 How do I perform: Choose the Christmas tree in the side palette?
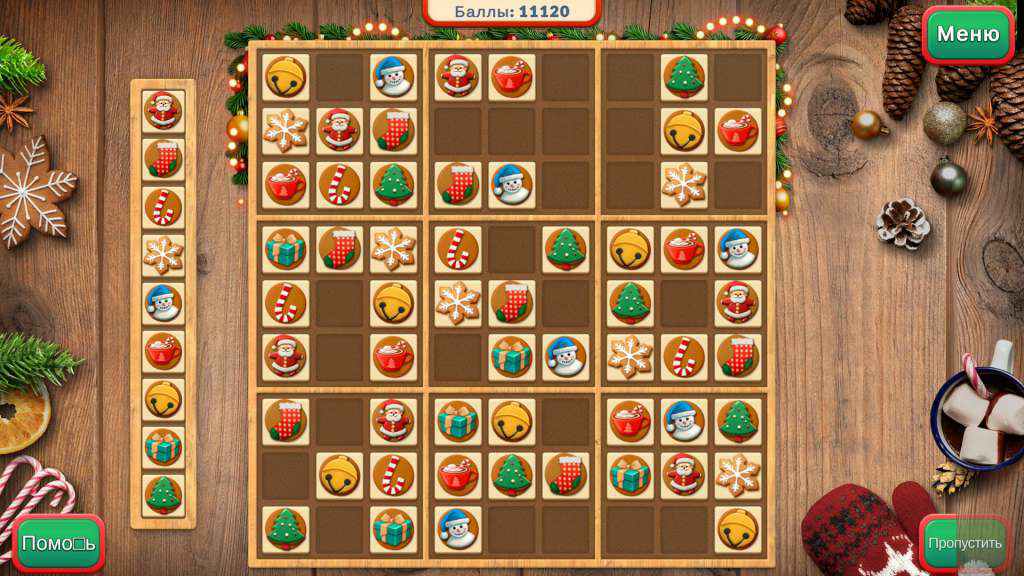click(x=163, y=495)
